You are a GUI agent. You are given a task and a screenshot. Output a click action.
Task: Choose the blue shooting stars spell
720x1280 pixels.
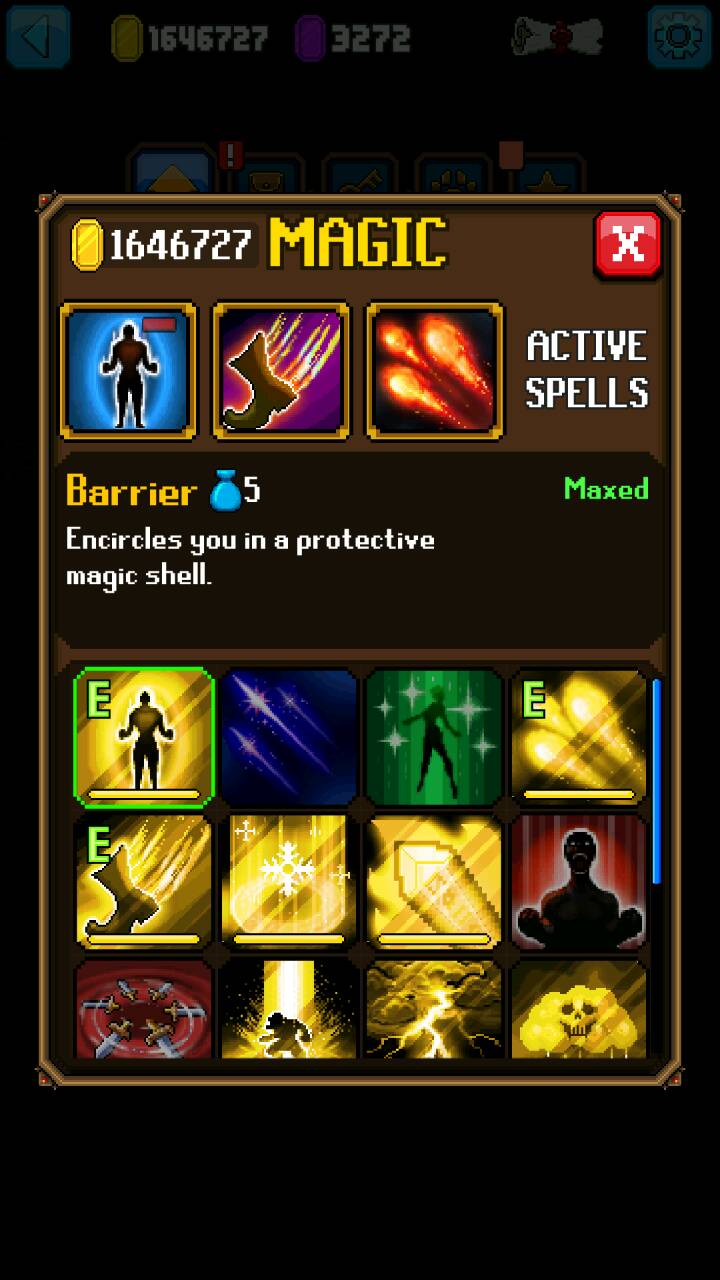pyautogui.click(x=289, y=736)
